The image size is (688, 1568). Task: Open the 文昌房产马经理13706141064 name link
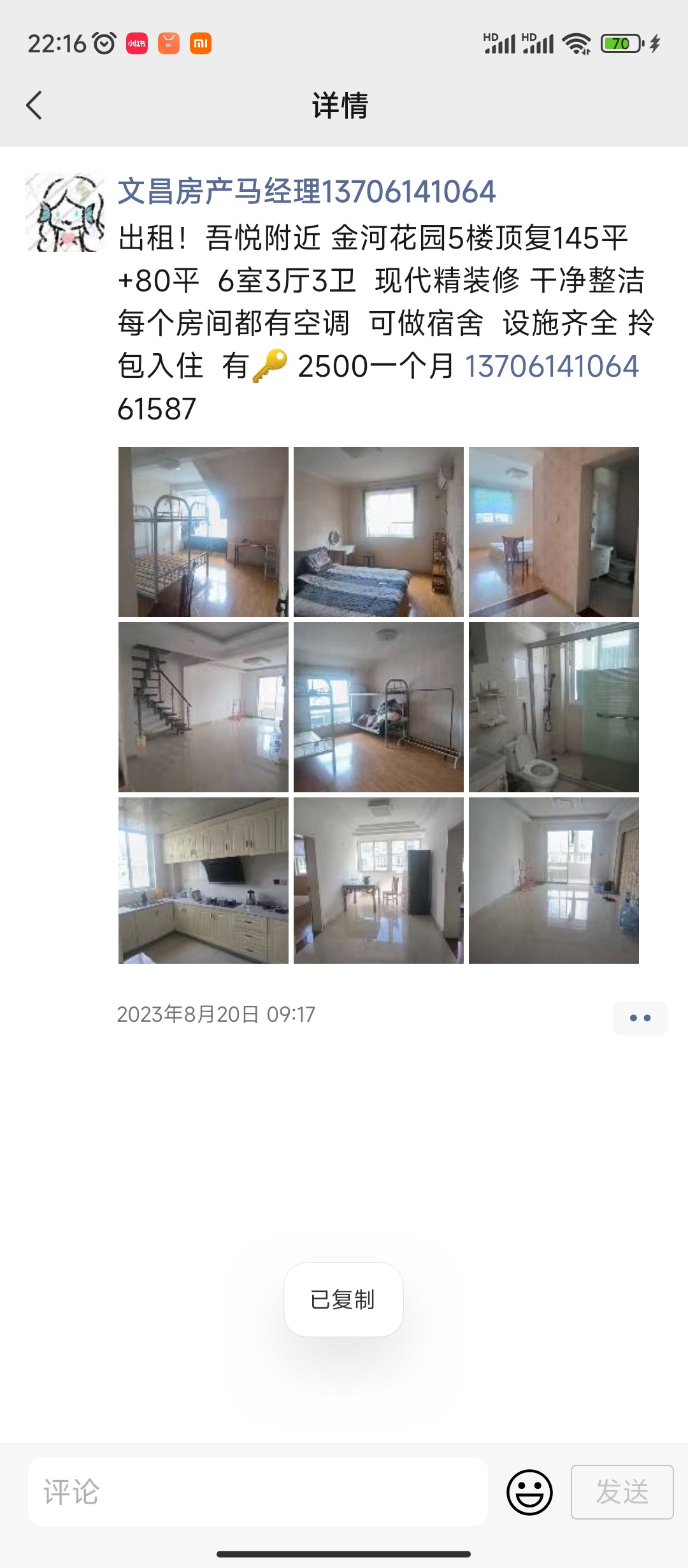coord(306,192)
